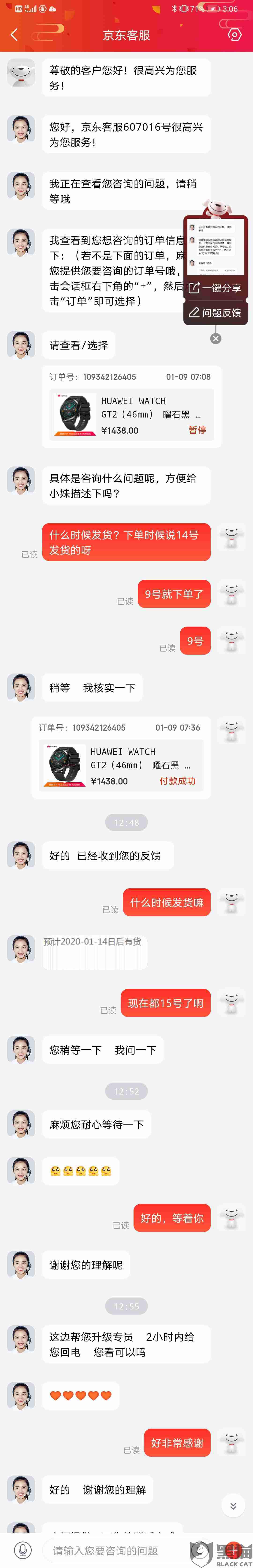This screenshot has height=1568, width=253.
Task: Tap 一键分享 to share the conversation
Action: tap(215, 288)
